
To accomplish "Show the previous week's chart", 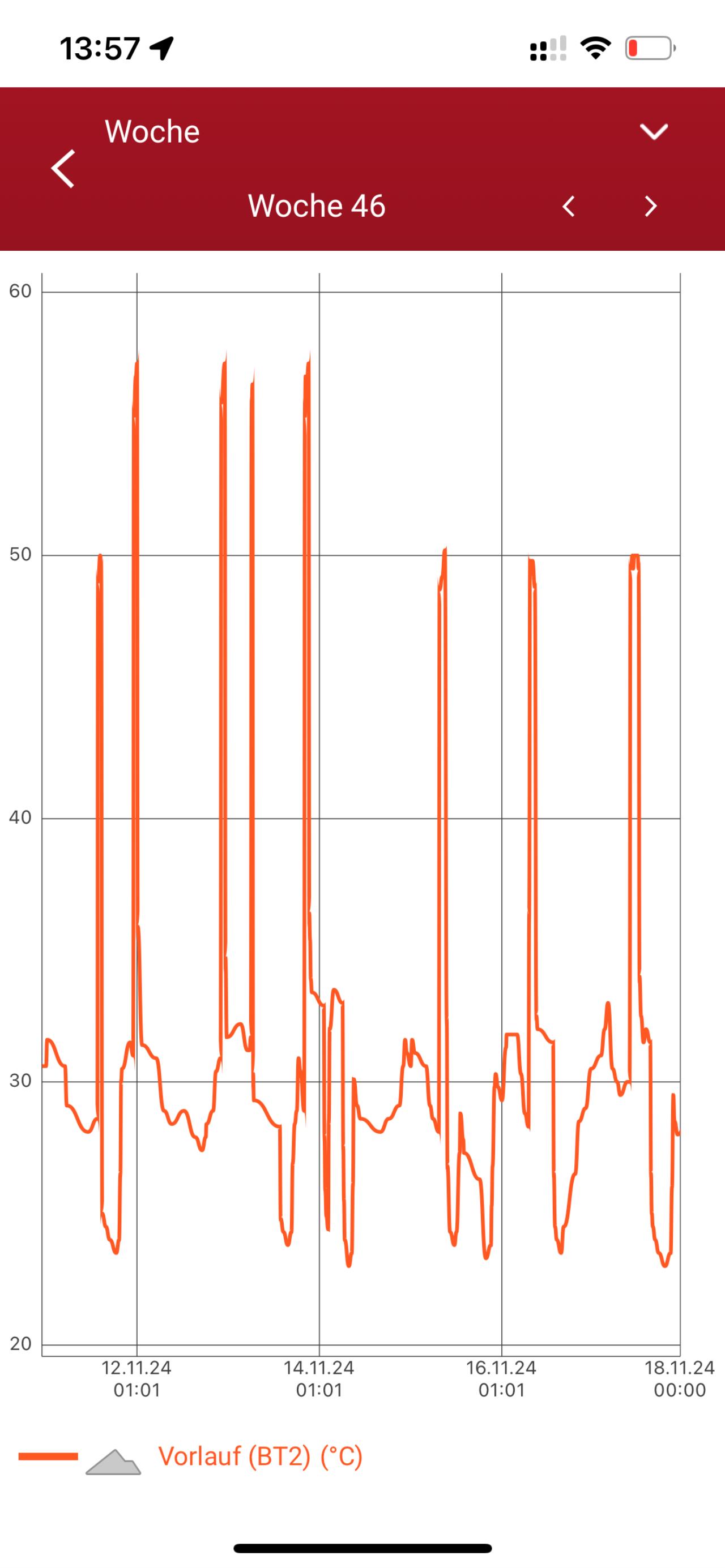I will pyautogui.click(x=569, y=207).
